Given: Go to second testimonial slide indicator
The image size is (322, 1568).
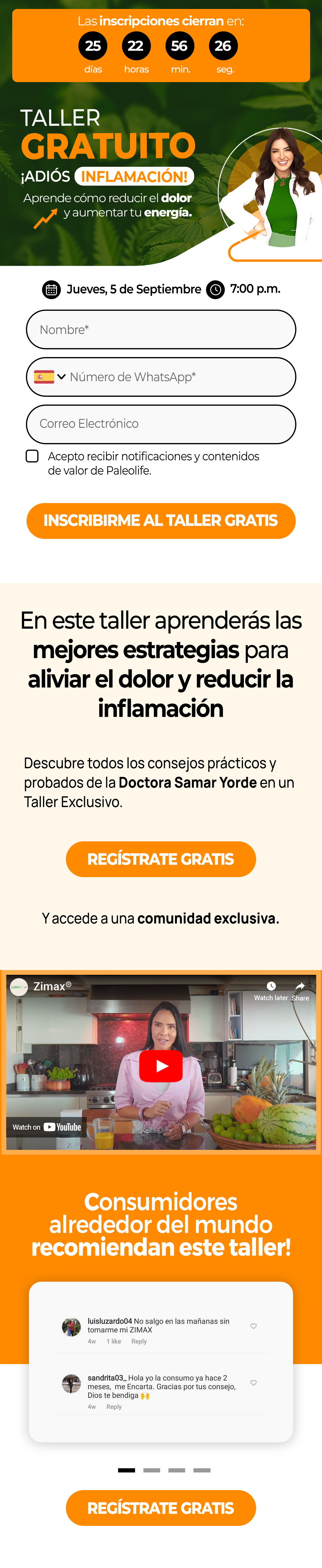Looking at the screenshot, I should [x=152, y=1470].
